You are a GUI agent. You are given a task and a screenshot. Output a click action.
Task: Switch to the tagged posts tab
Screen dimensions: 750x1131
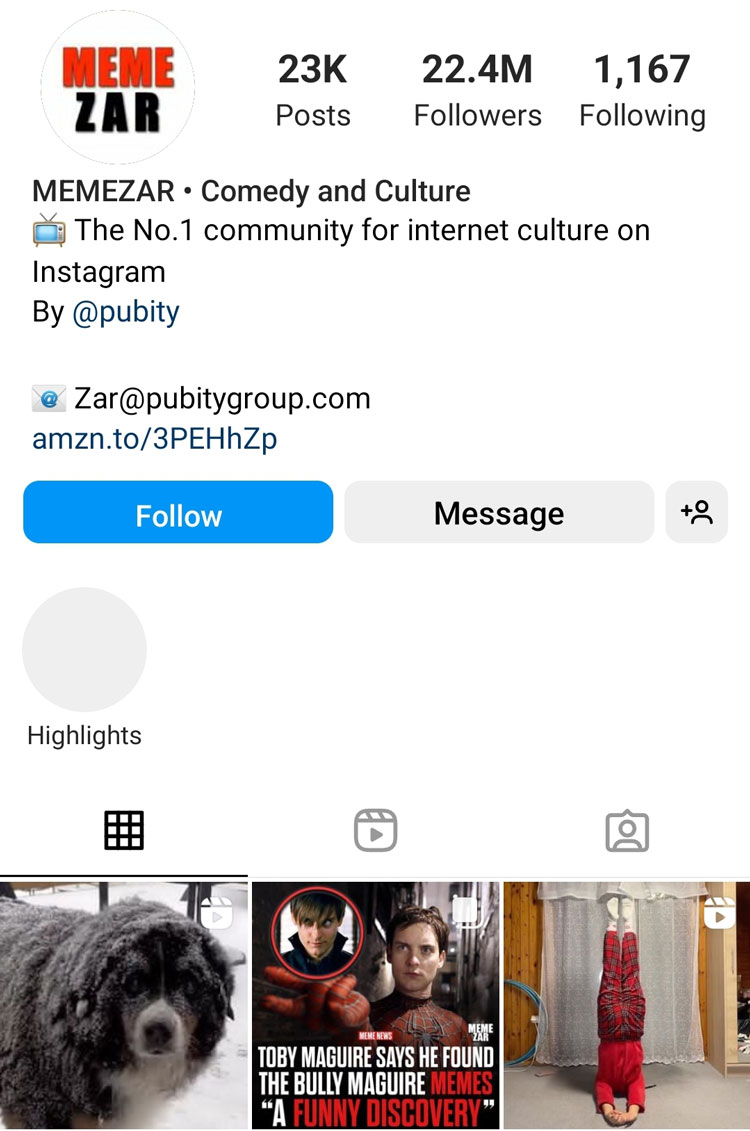[627, 830]
